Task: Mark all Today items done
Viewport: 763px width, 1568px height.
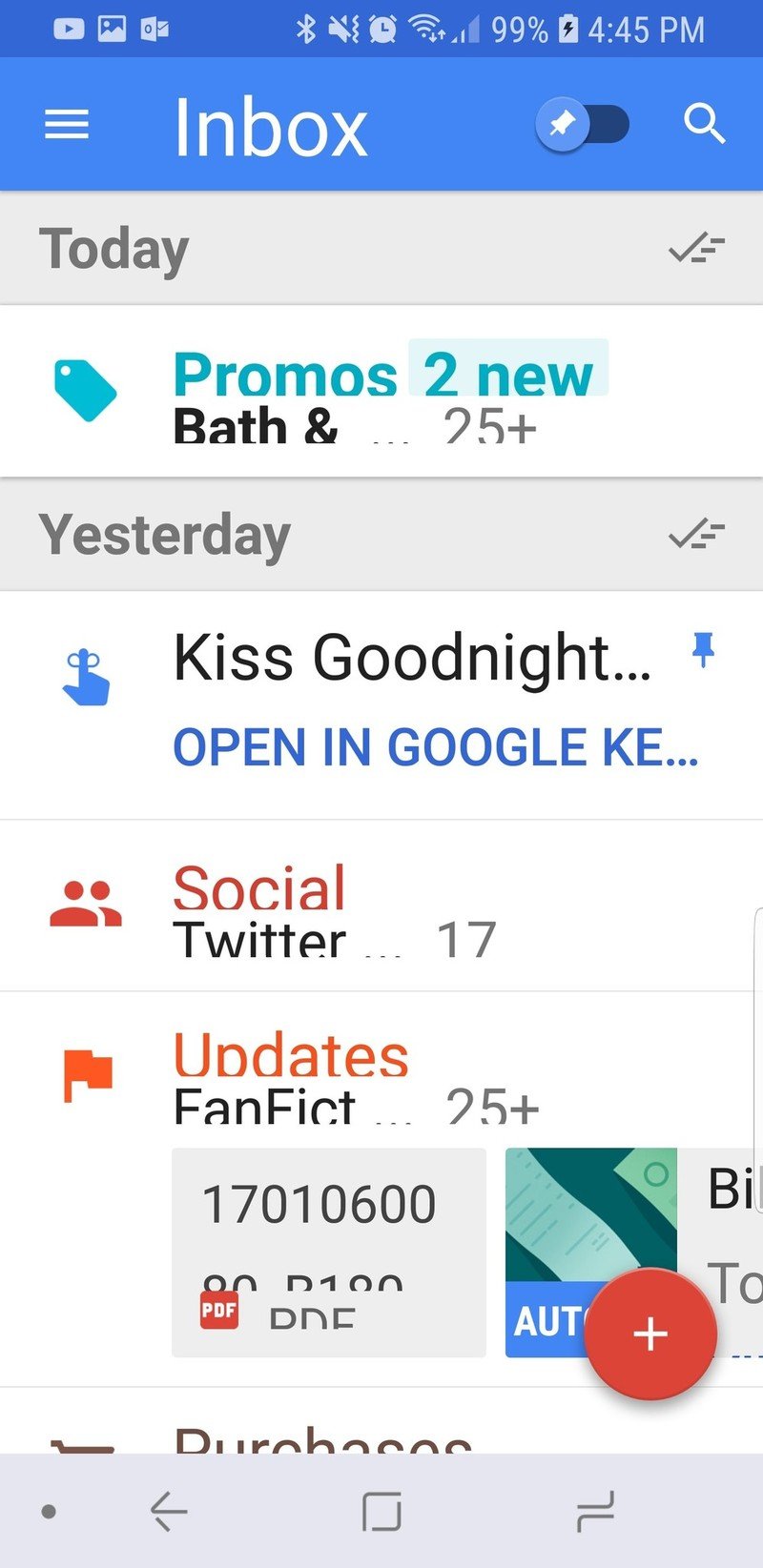Action: (x=696, y=249)
